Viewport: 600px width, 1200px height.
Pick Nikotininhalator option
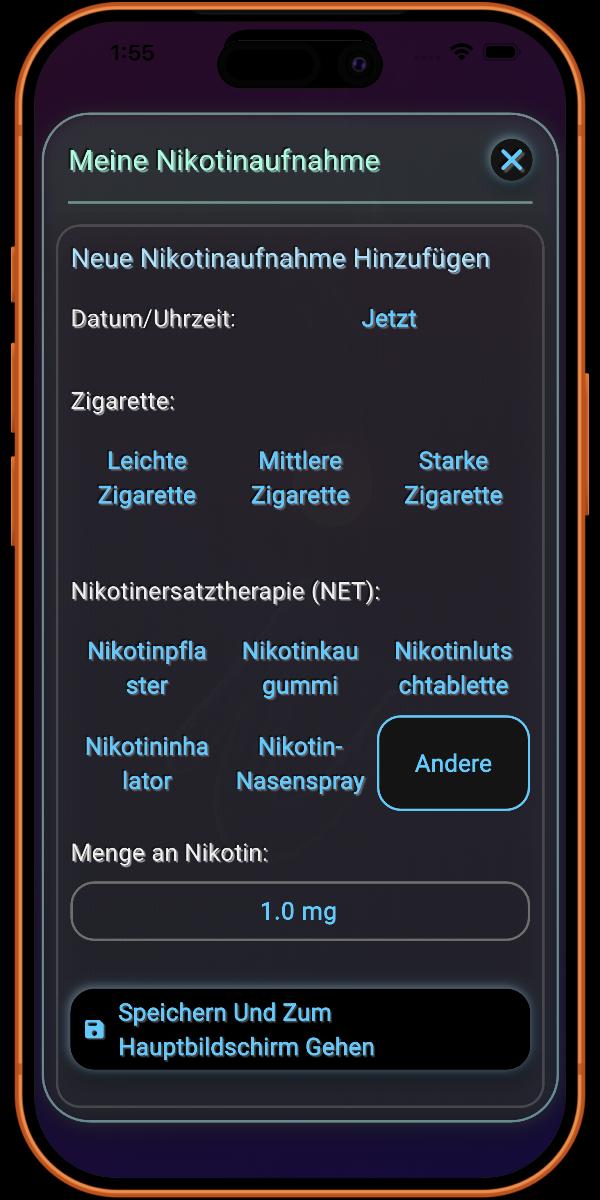point(147,763)
